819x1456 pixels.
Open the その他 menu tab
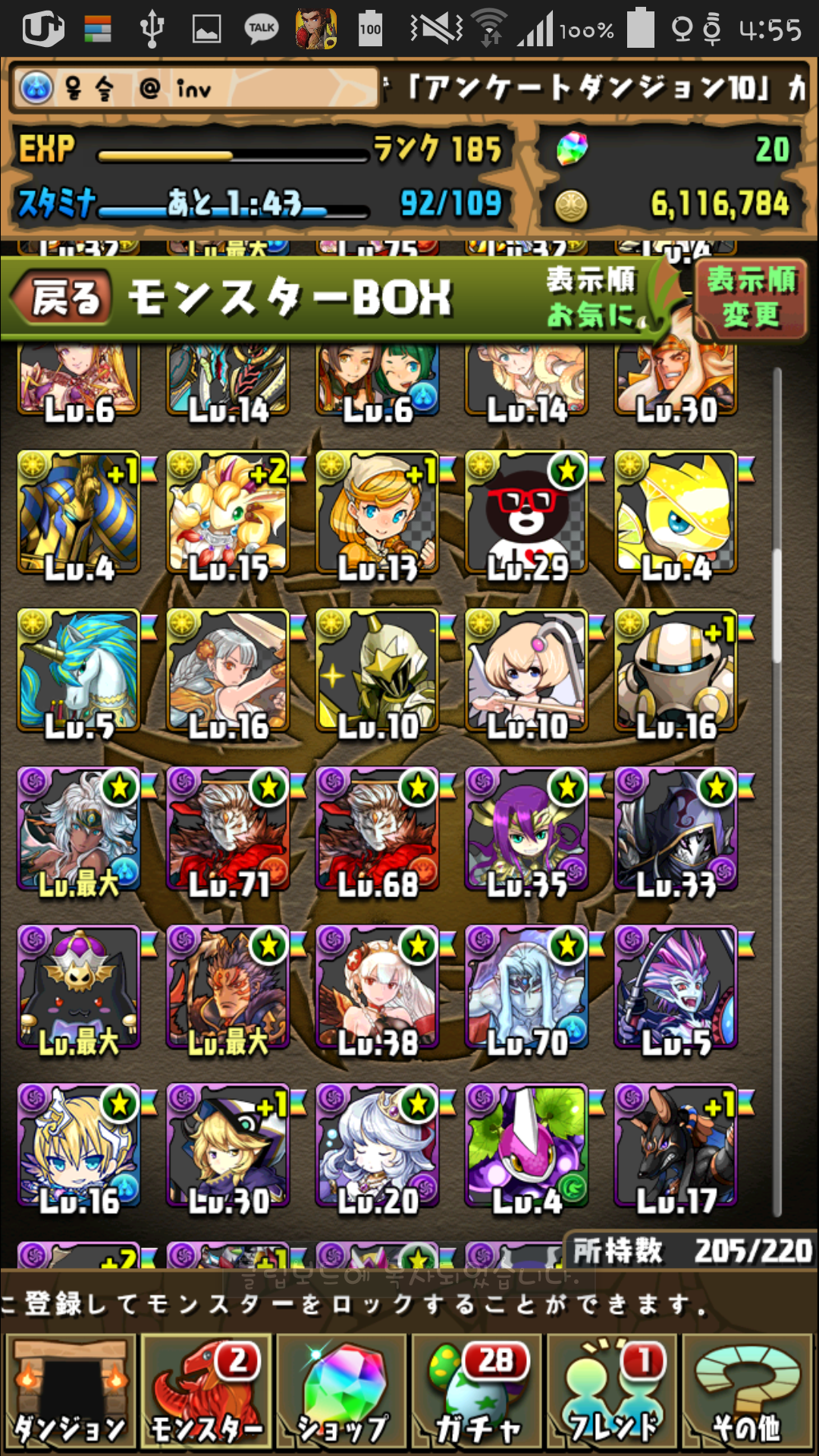pos(747,1394)
